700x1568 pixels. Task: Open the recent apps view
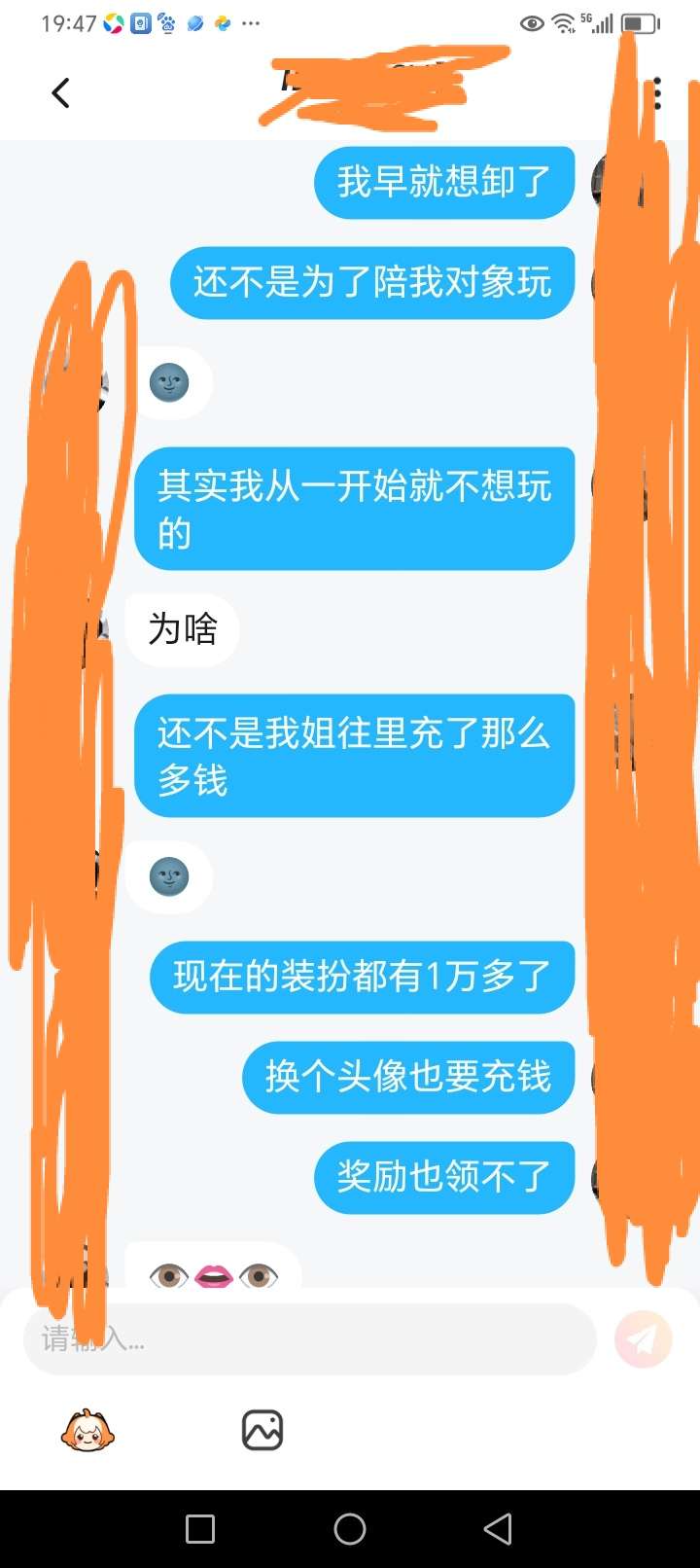point(200,1529)
